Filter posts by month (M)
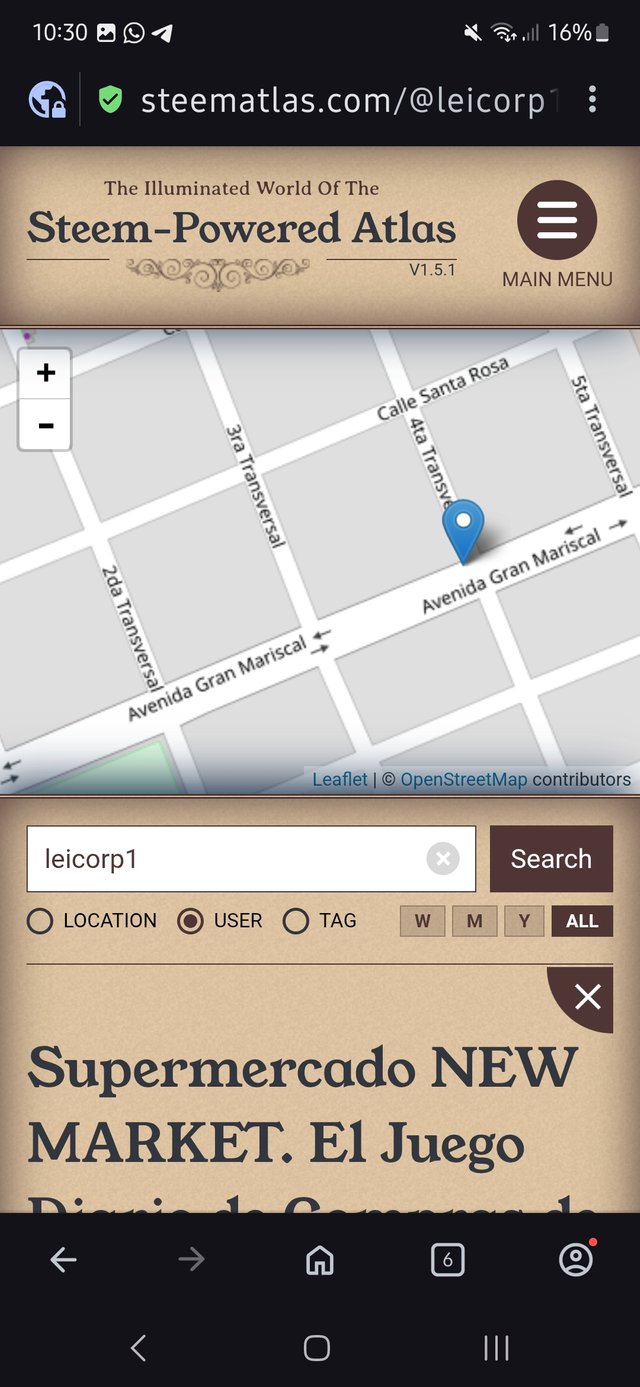 pyautogui.click(x=475, y=921)
